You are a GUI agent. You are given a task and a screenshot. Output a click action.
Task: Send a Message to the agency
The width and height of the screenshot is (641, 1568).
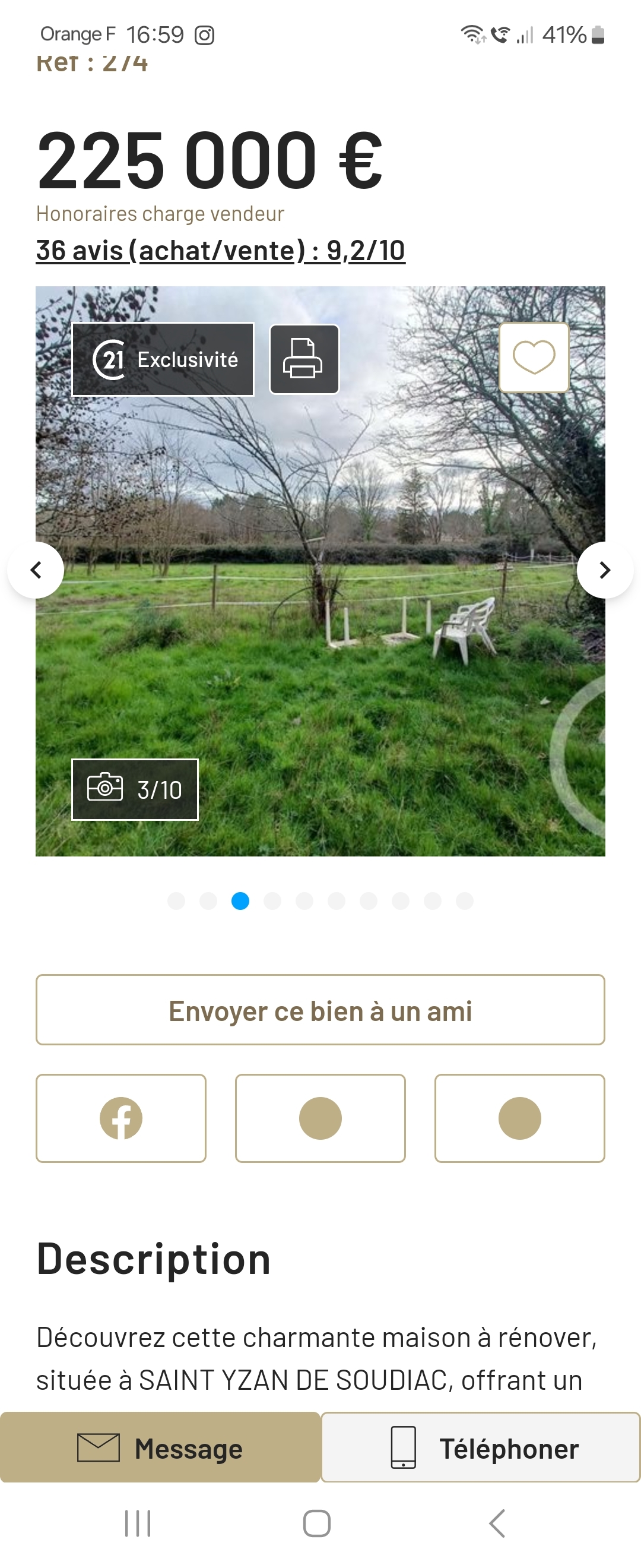point(160,1448)
